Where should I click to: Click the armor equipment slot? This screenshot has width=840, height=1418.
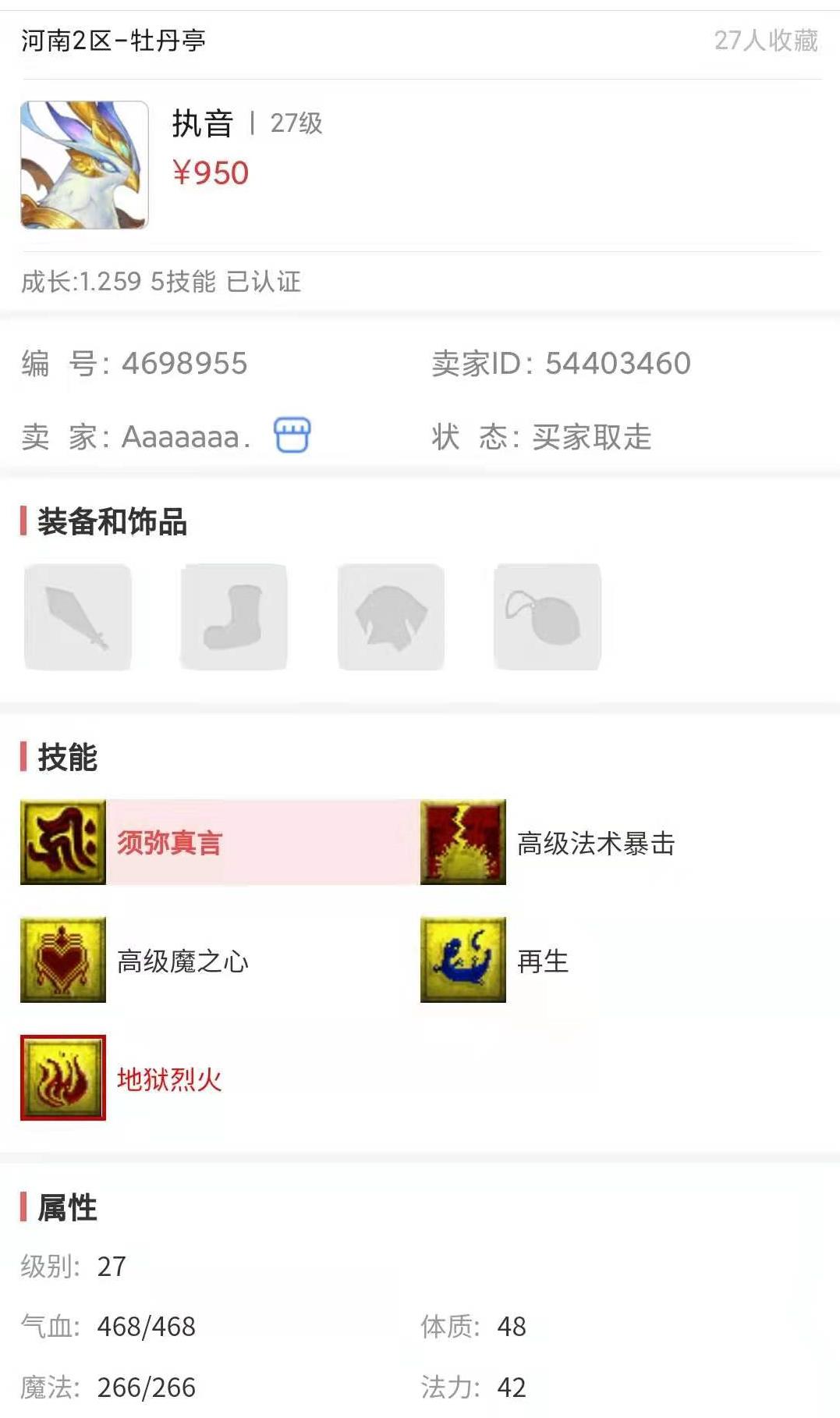tap(390, 617)
